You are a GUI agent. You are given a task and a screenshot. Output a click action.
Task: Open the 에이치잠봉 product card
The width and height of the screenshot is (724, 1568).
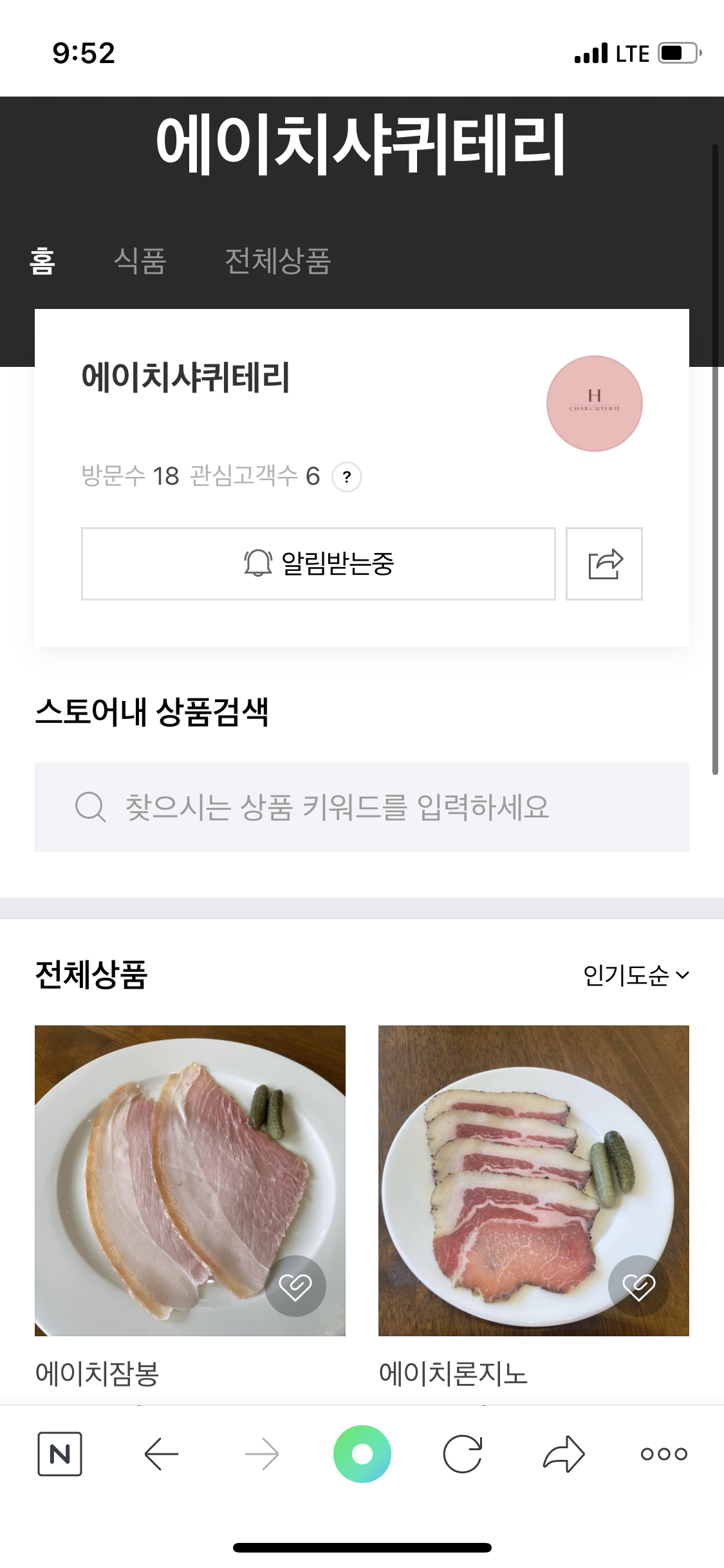[x=190, y=1180]
